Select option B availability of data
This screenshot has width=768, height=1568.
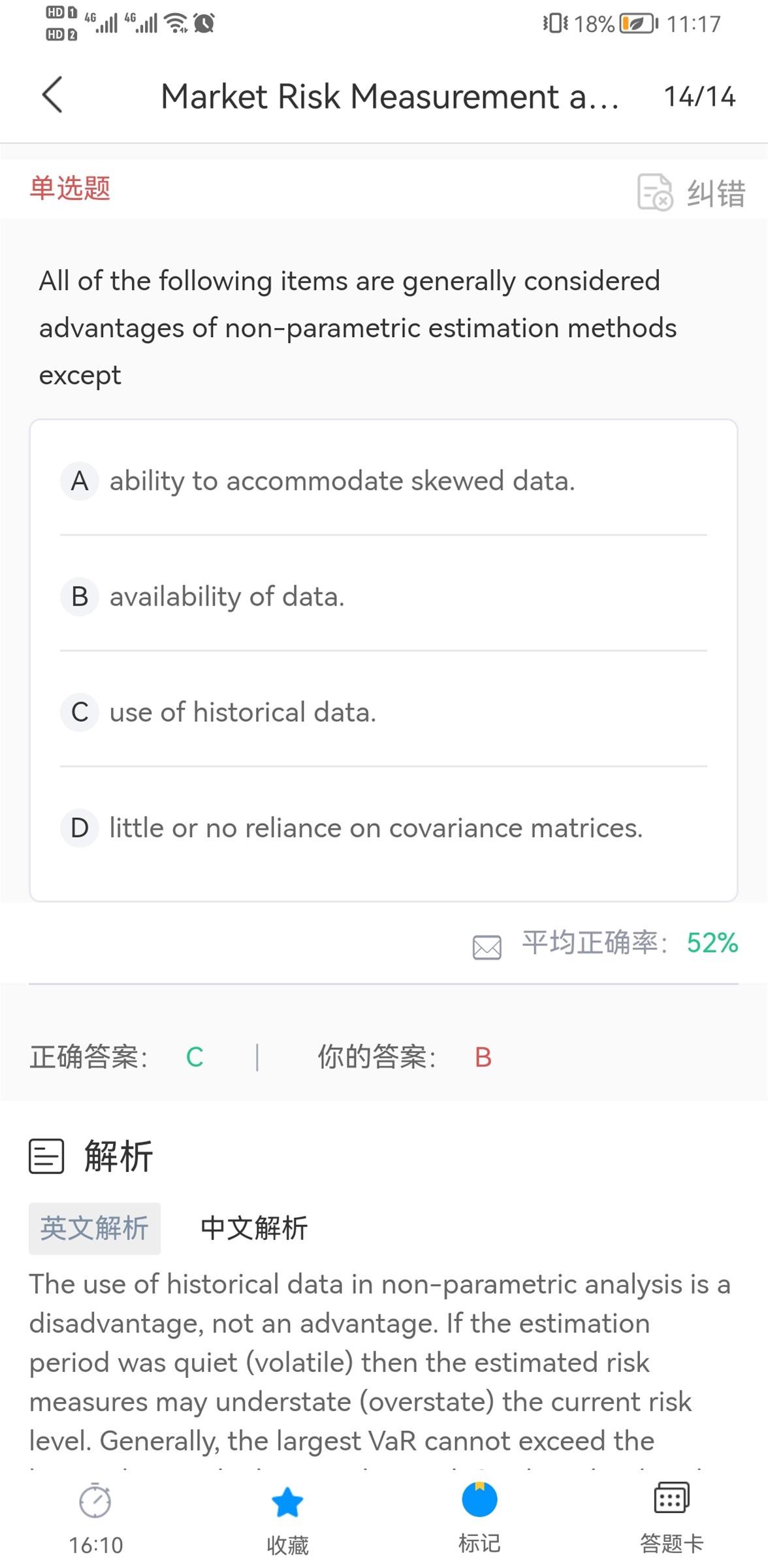tap(227, 596)
